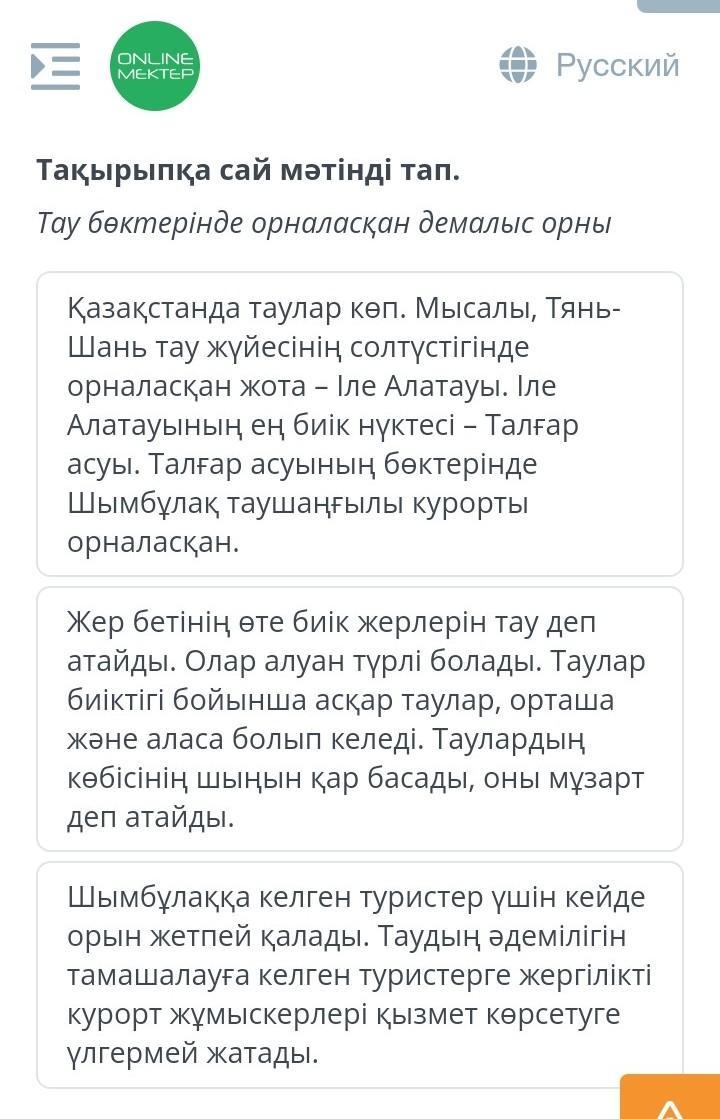The height and width of the screenshot is (1119, 720).
Task: Switch language to Русский
Action: tap(590, 65)
